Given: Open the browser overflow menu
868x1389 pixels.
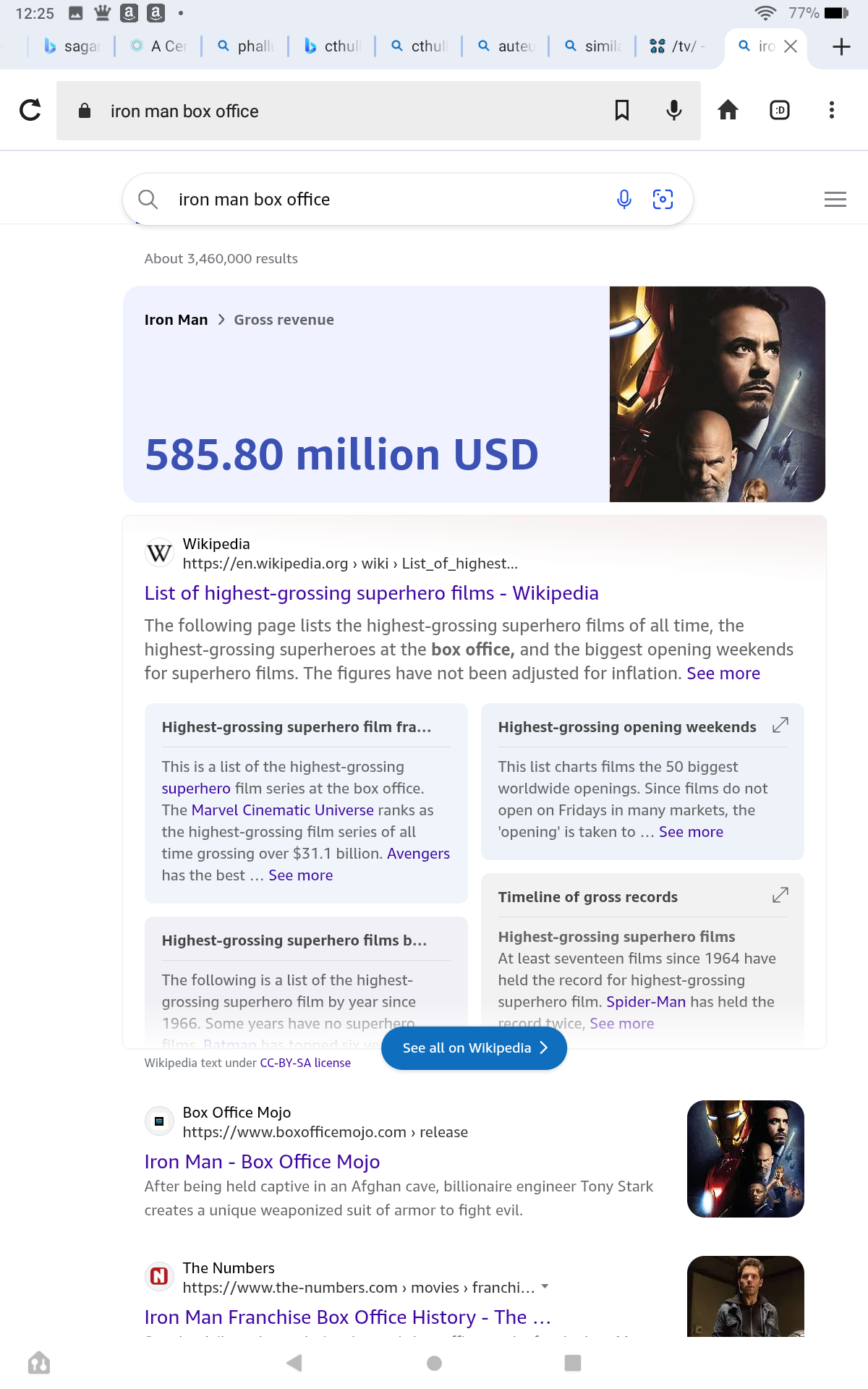Looking at the screenshot, I should point(832,110).
